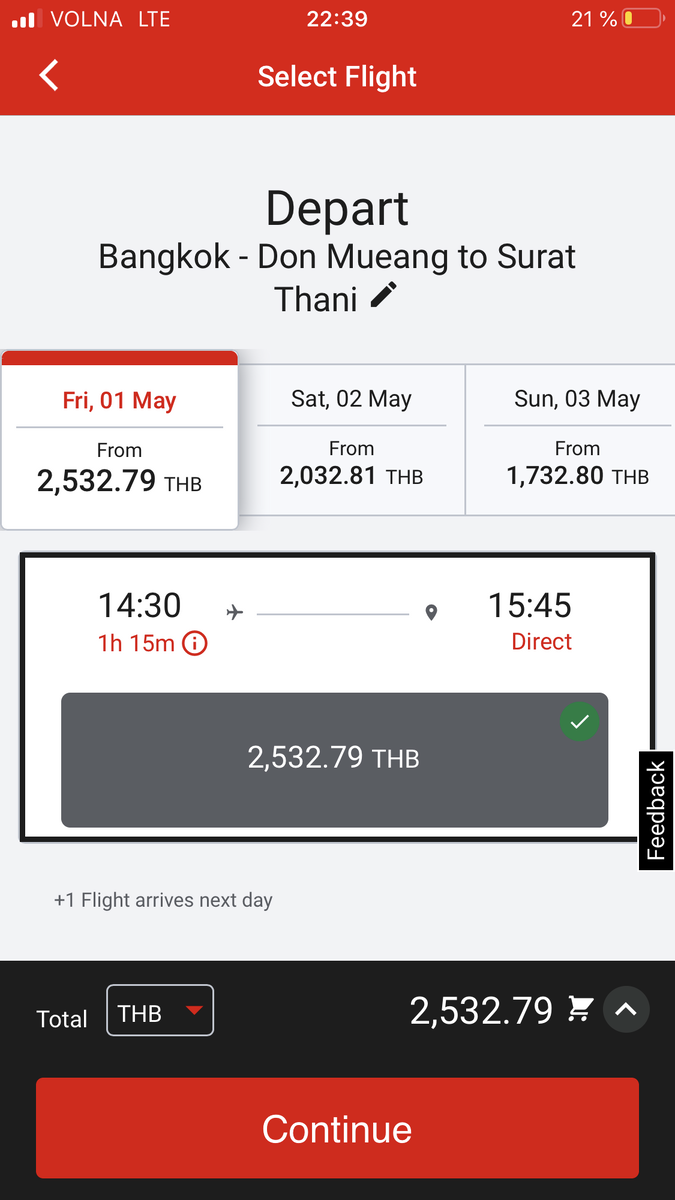Screen dimensions: 675x1200
Task: Select the Fri, 01 May date tab
Action: pyautogui.click(x=120, y=440)
